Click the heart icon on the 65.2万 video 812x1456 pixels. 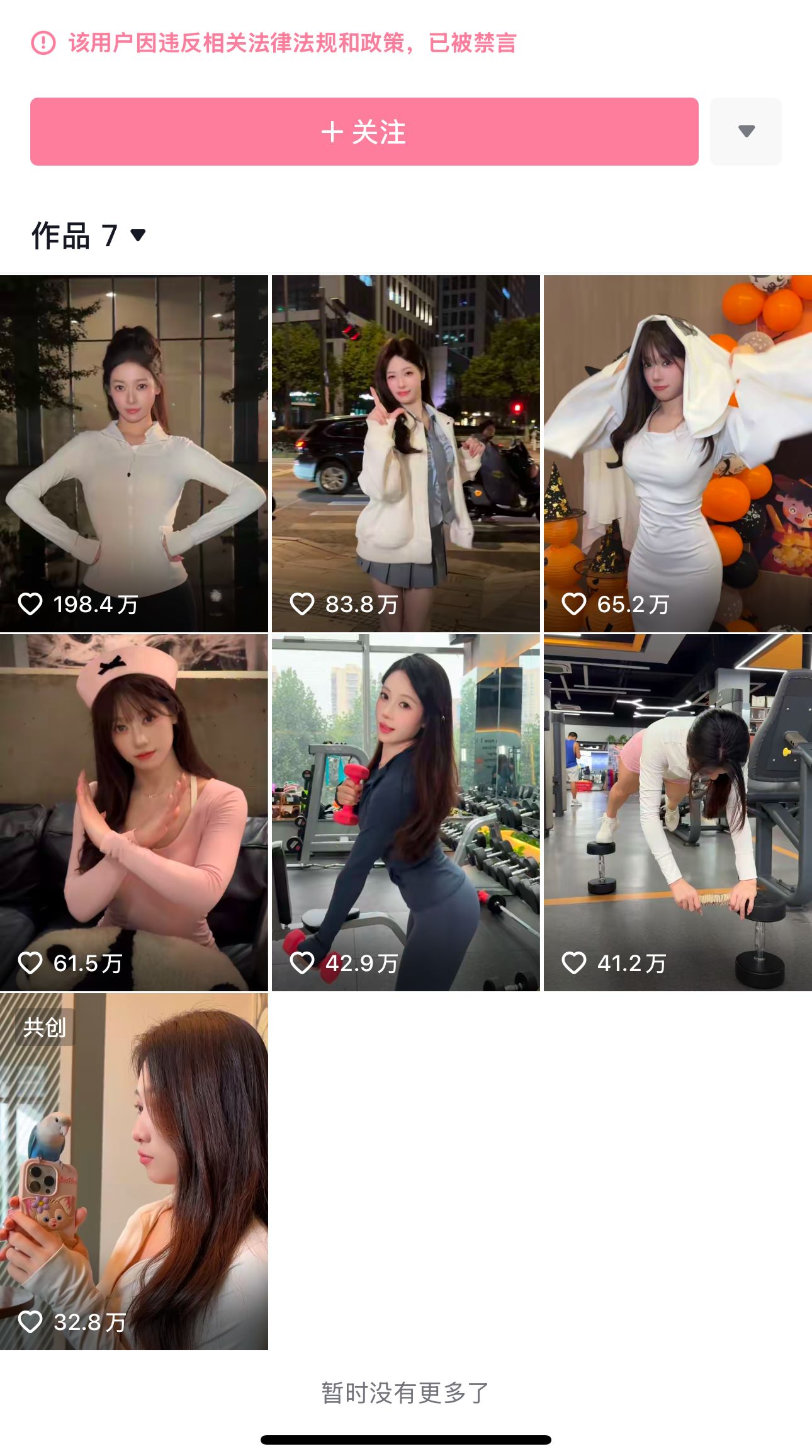[x=575, y=604]
